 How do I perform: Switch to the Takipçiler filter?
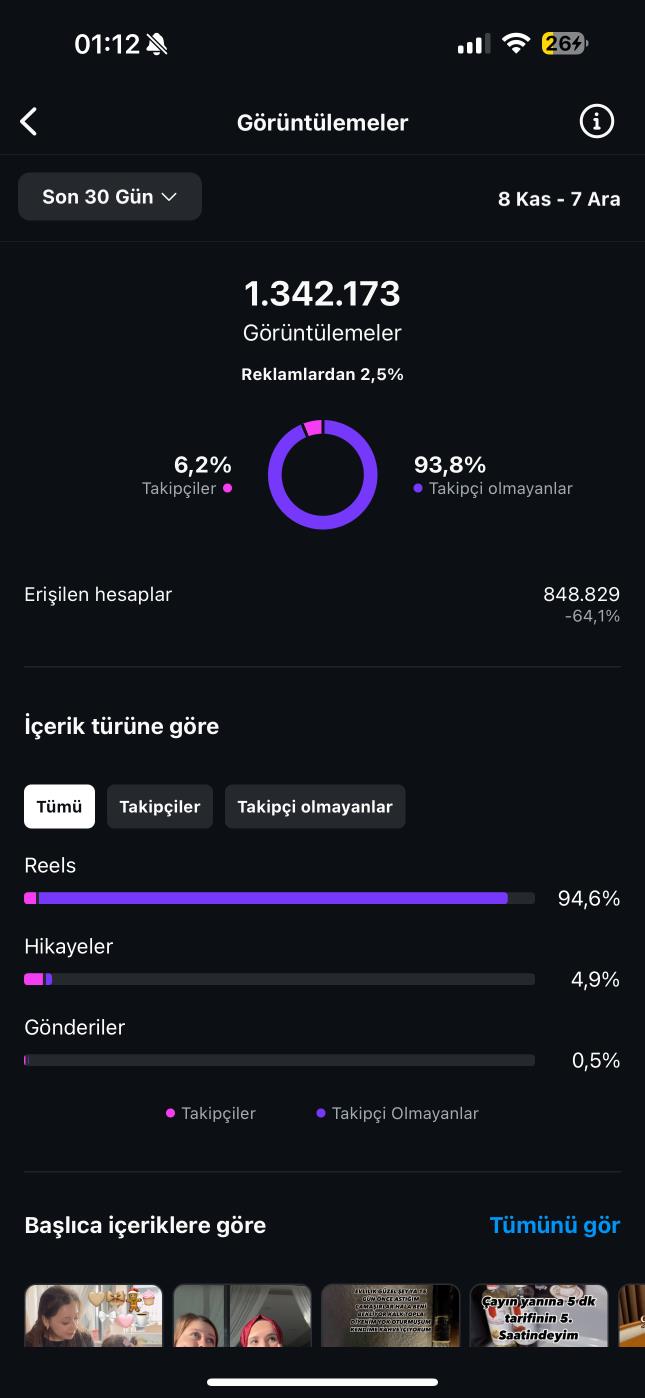click(x=160, y=807)
